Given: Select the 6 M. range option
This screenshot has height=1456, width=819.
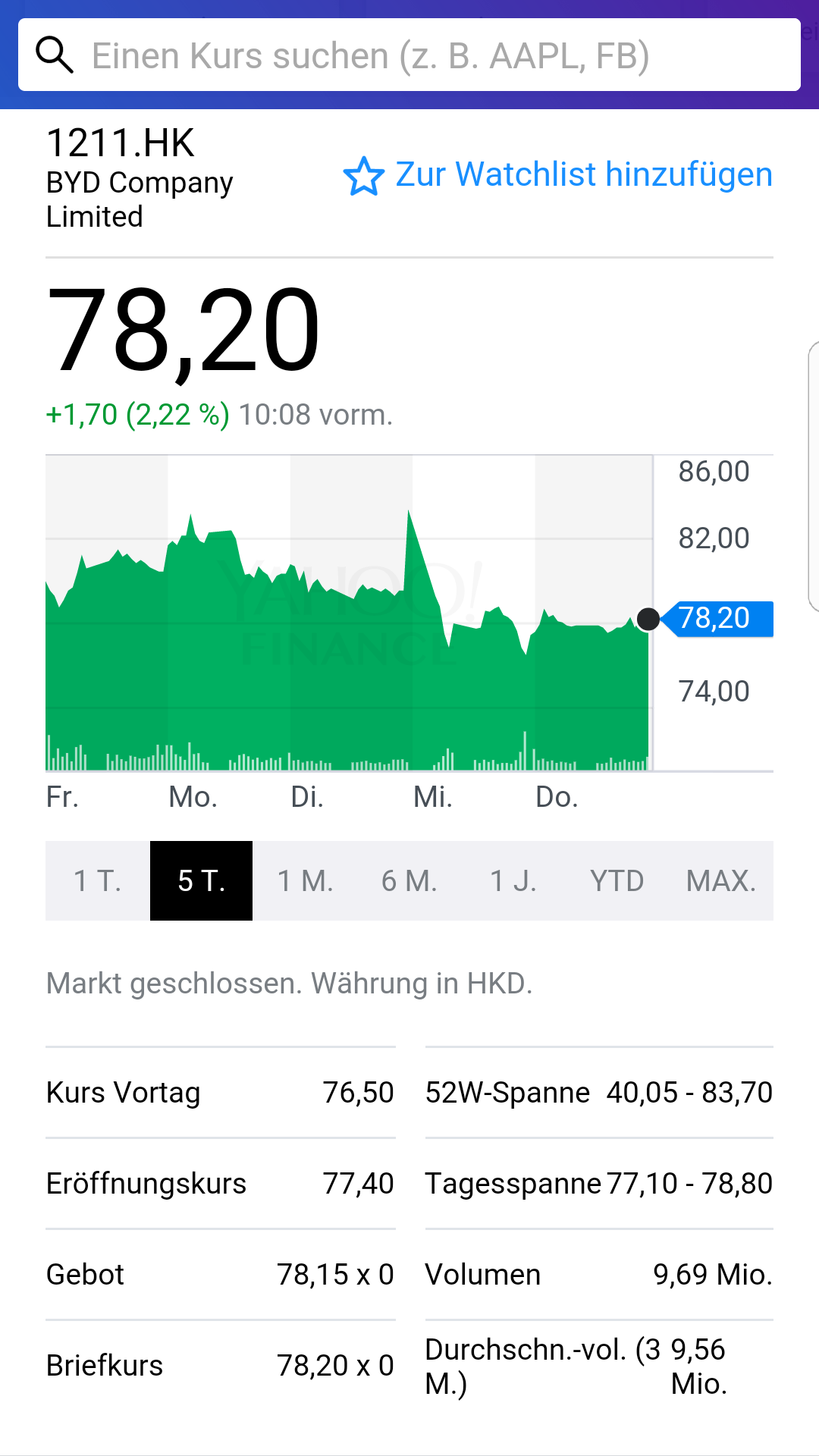Looking at the screenshot, I should 409,880.
